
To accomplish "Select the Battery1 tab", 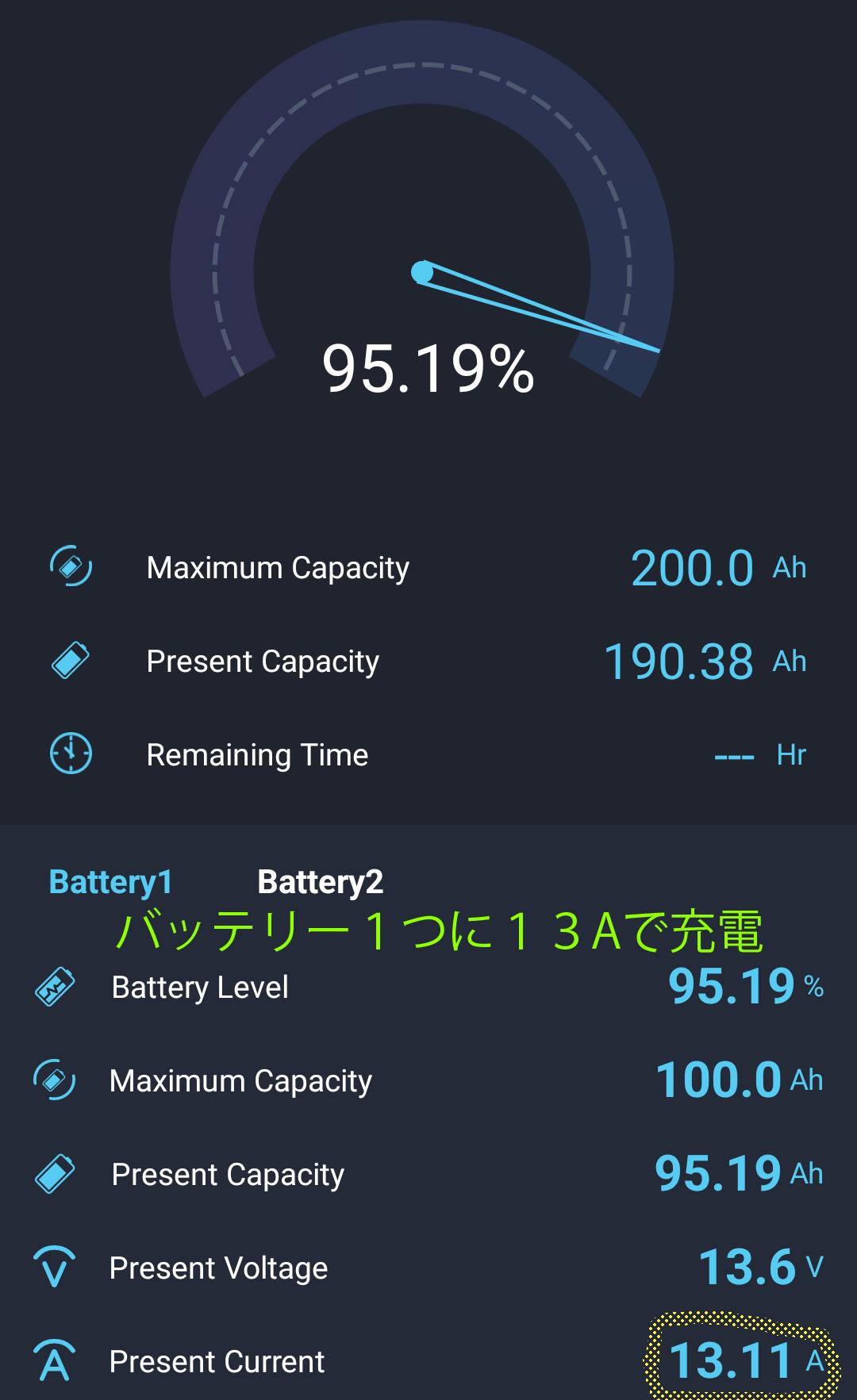I will (110, 882).
